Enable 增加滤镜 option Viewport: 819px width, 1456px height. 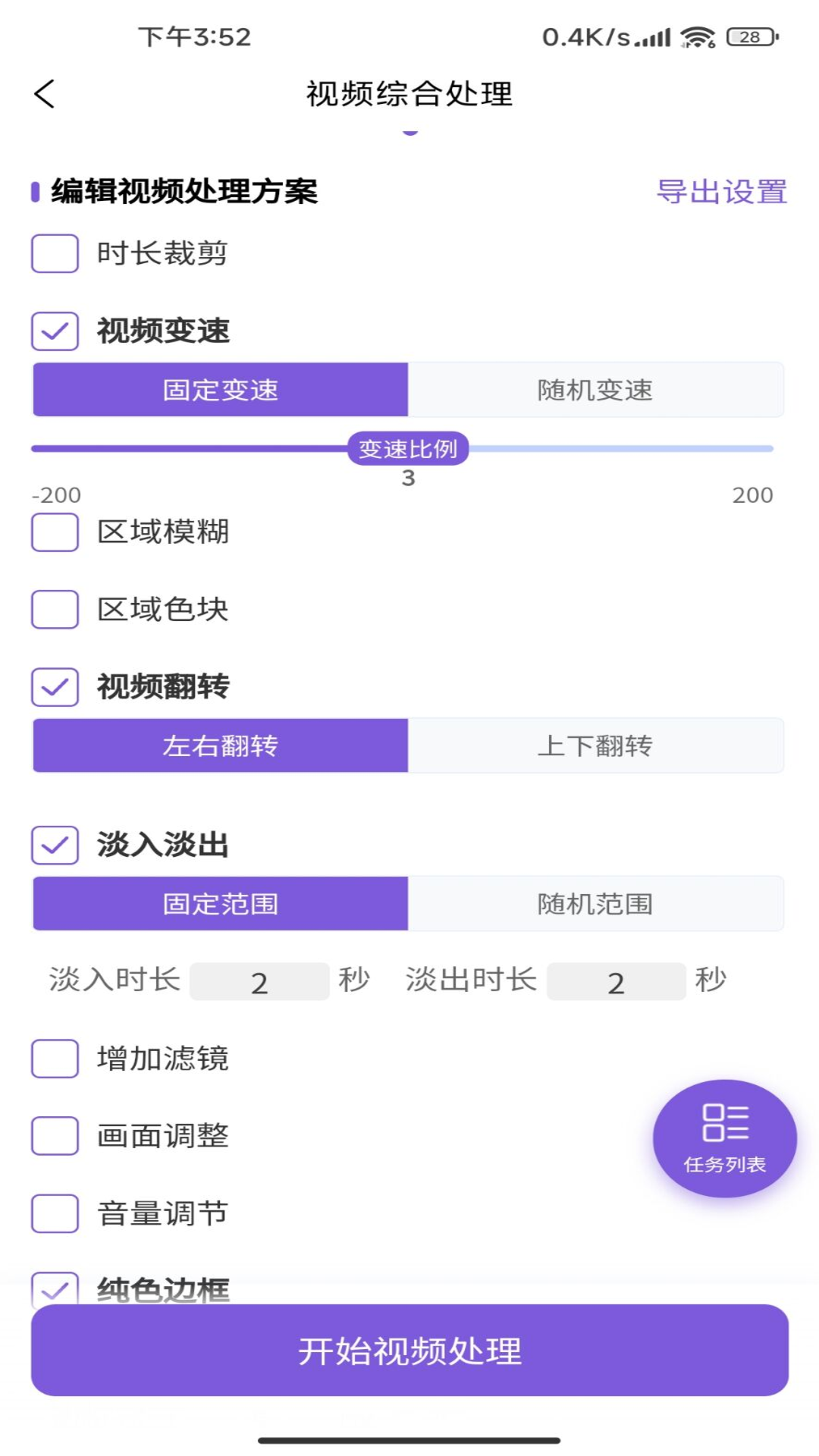[x=54, y=1059]
